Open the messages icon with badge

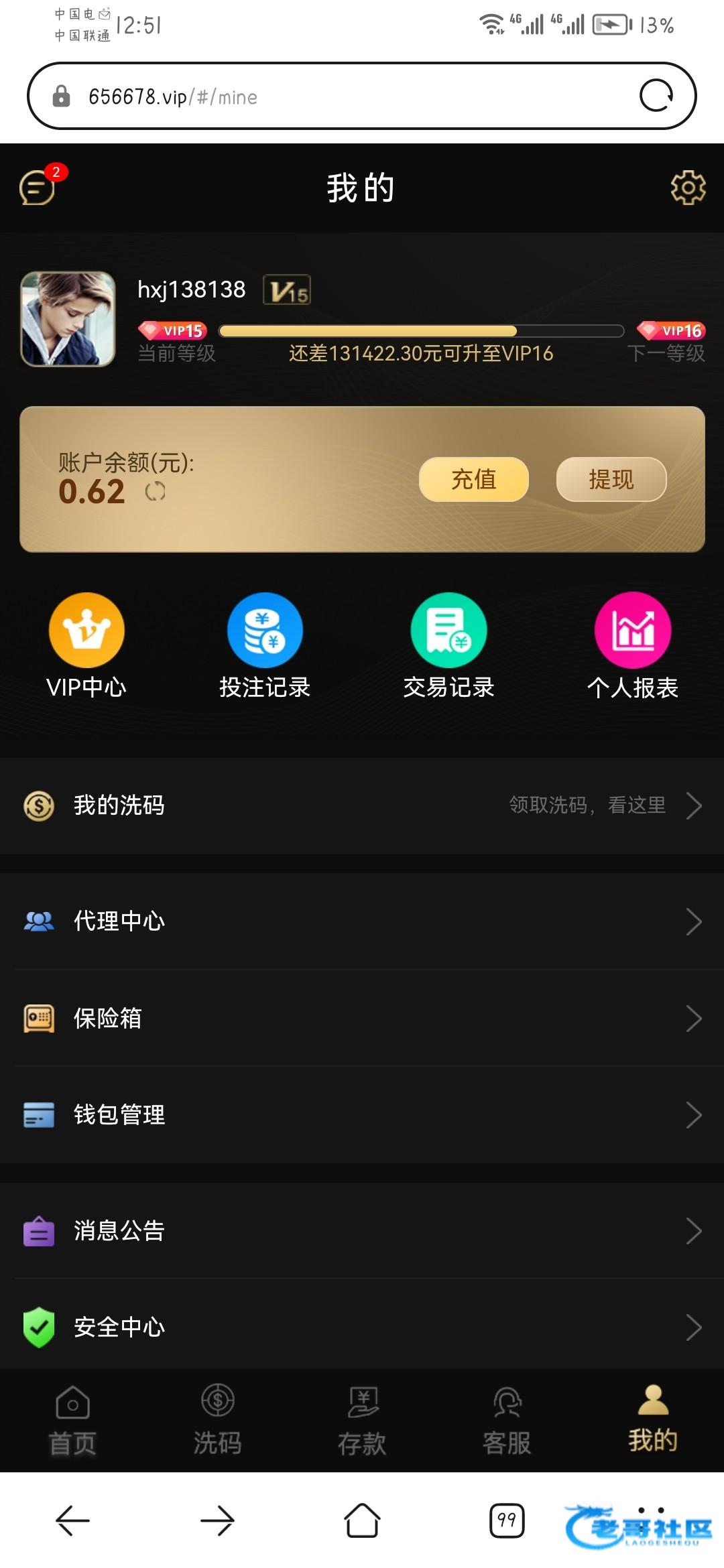pos(38,187)
